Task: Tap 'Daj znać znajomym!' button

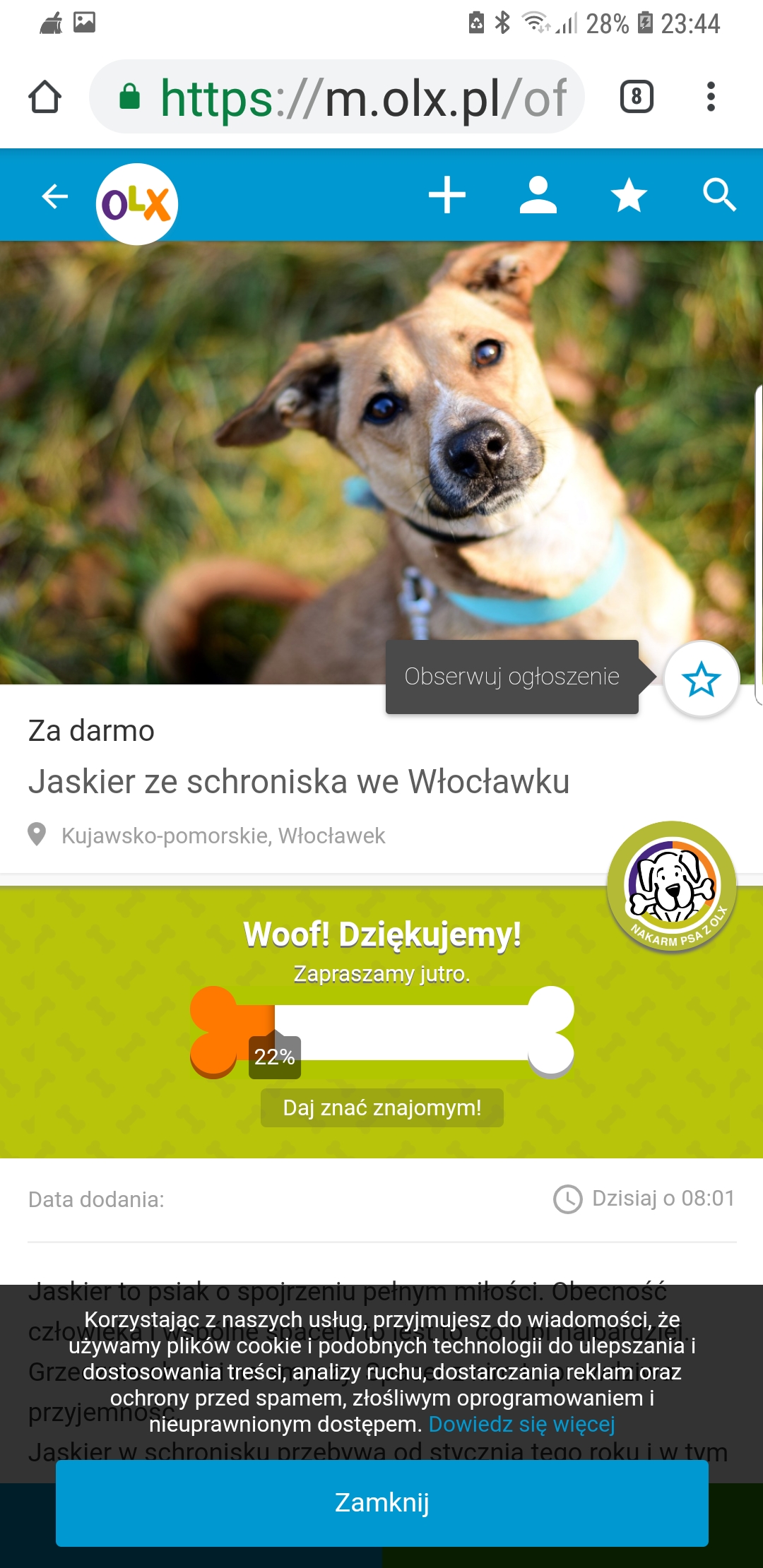Action: point(382,1107)
